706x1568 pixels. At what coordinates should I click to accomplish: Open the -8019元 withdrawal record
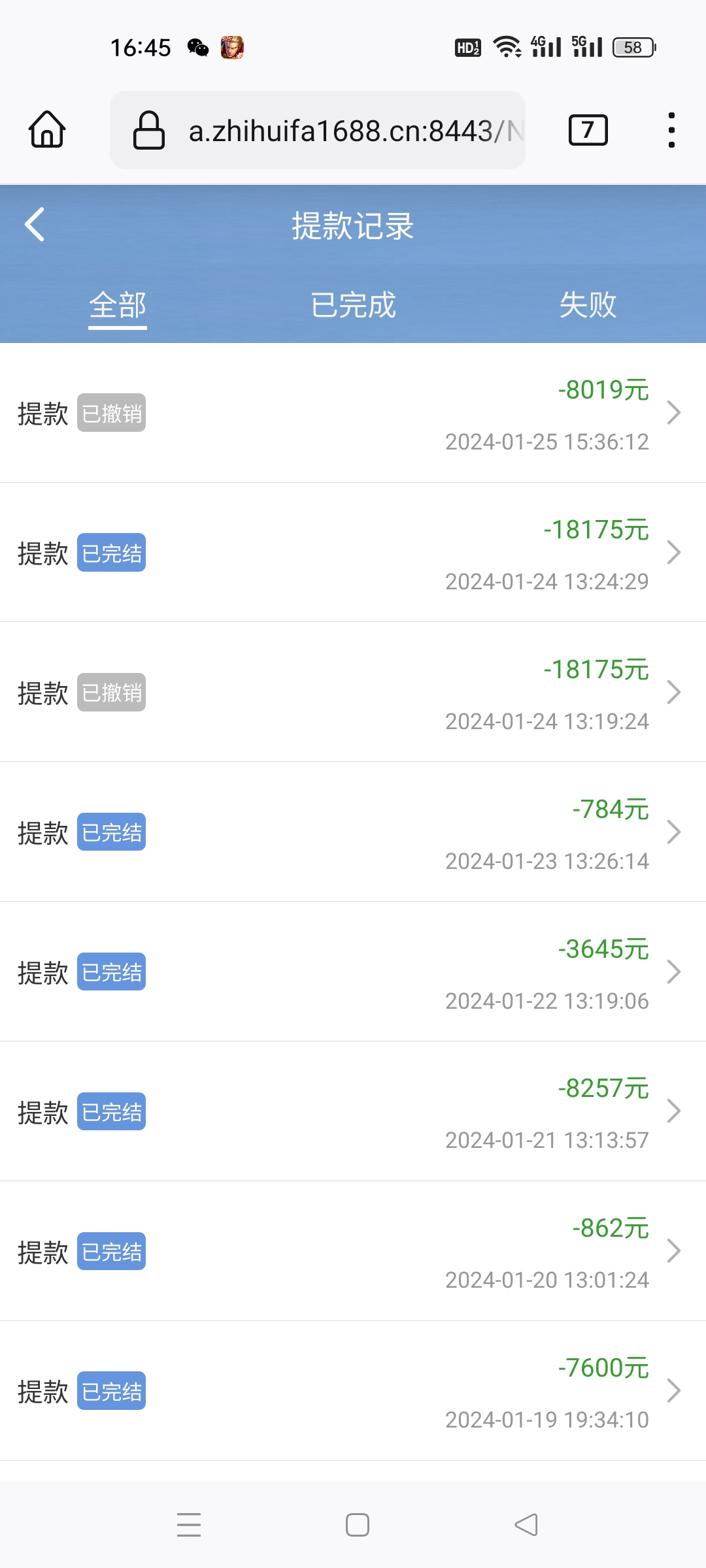tap(353, 414)
